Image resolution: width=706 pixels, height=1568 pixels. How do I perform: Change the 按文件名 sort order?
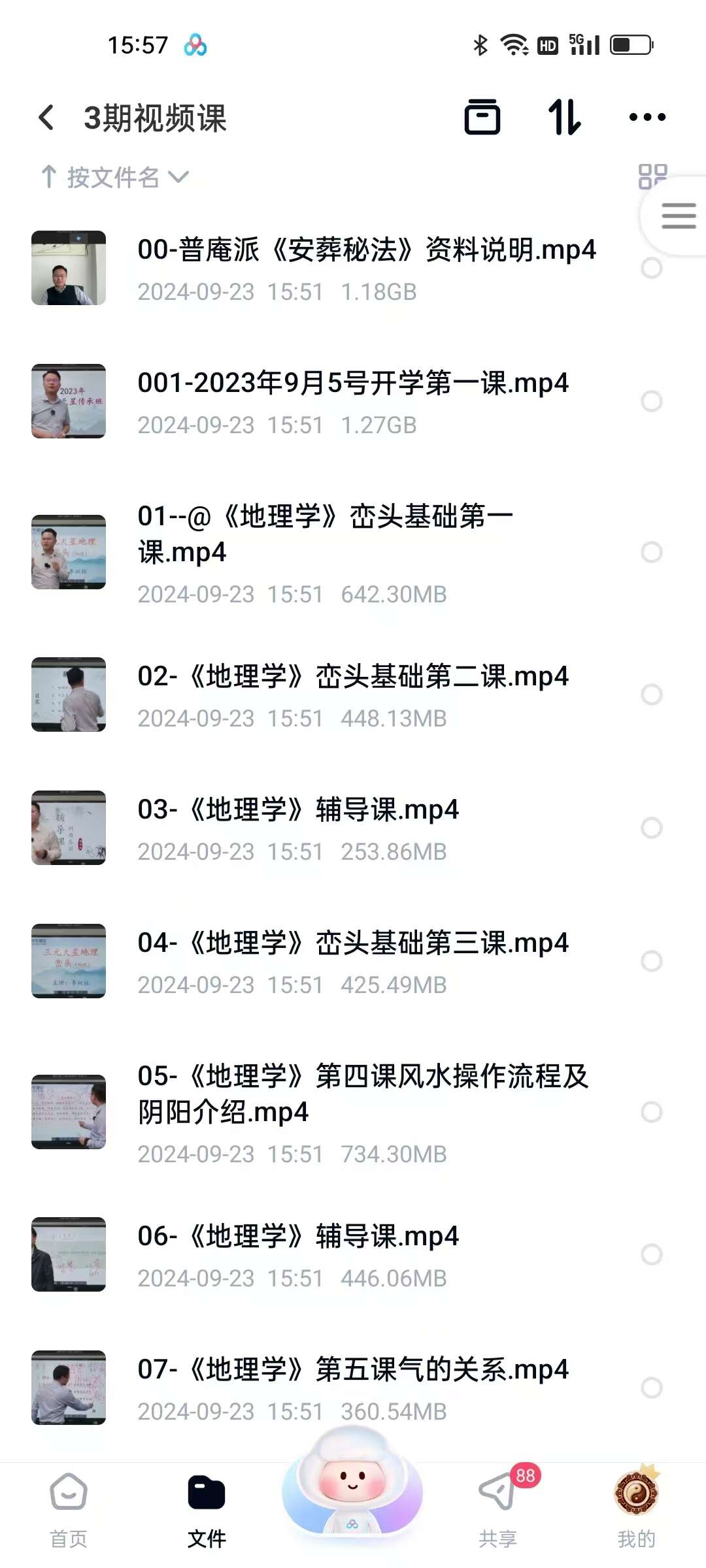(x=114, y=177)
